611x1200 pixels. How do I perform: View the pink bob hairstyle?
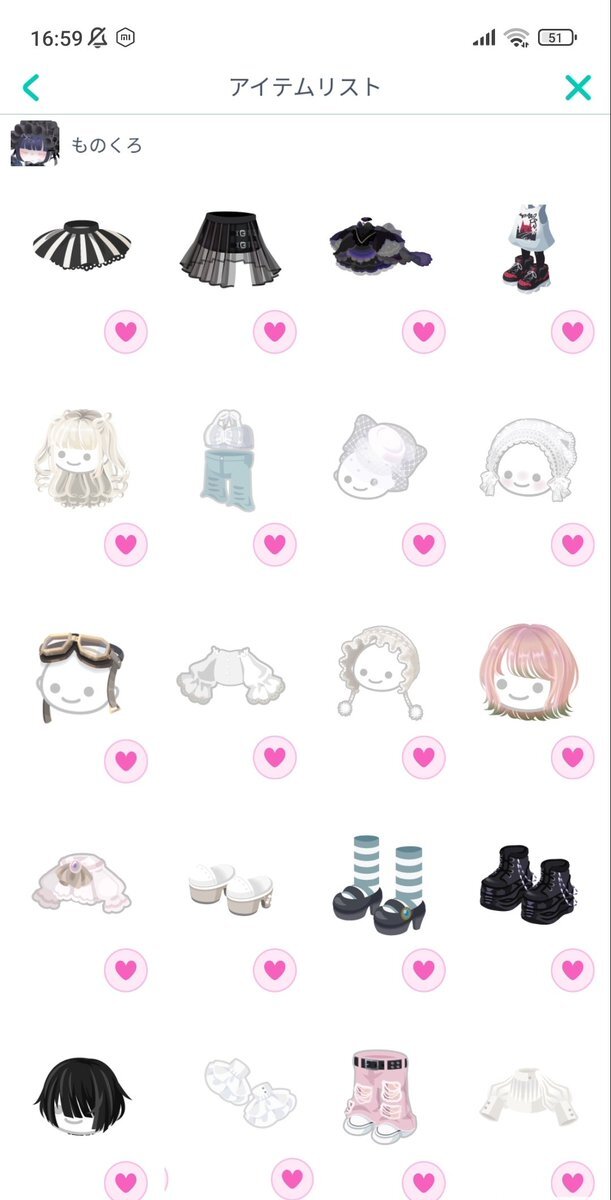529,670
